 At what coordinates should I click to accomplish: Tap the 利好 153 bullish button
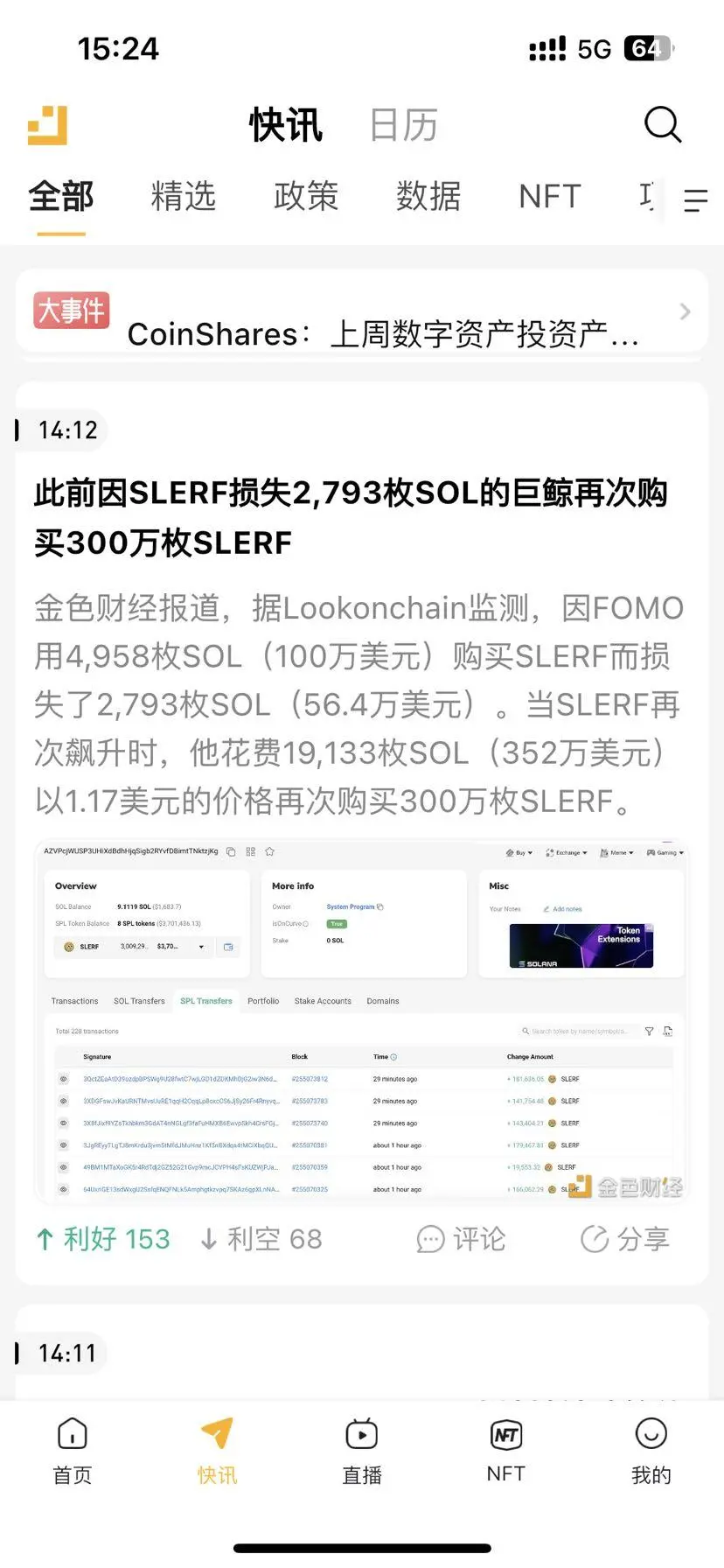click(x=102, y=1238)
